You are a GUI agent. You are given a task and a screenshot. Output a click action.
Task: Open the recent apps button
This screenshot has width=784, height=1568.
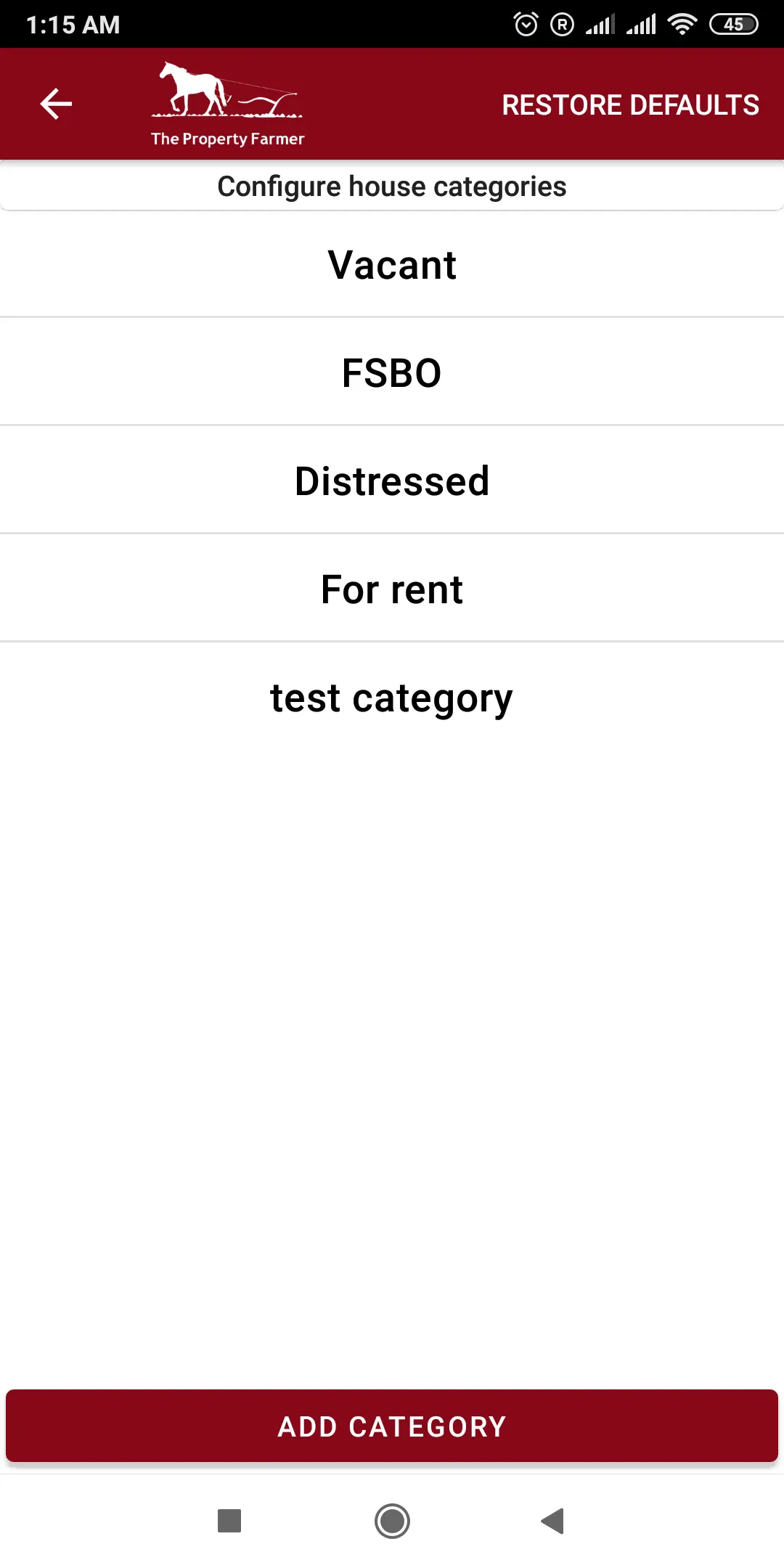point(229,1521)
